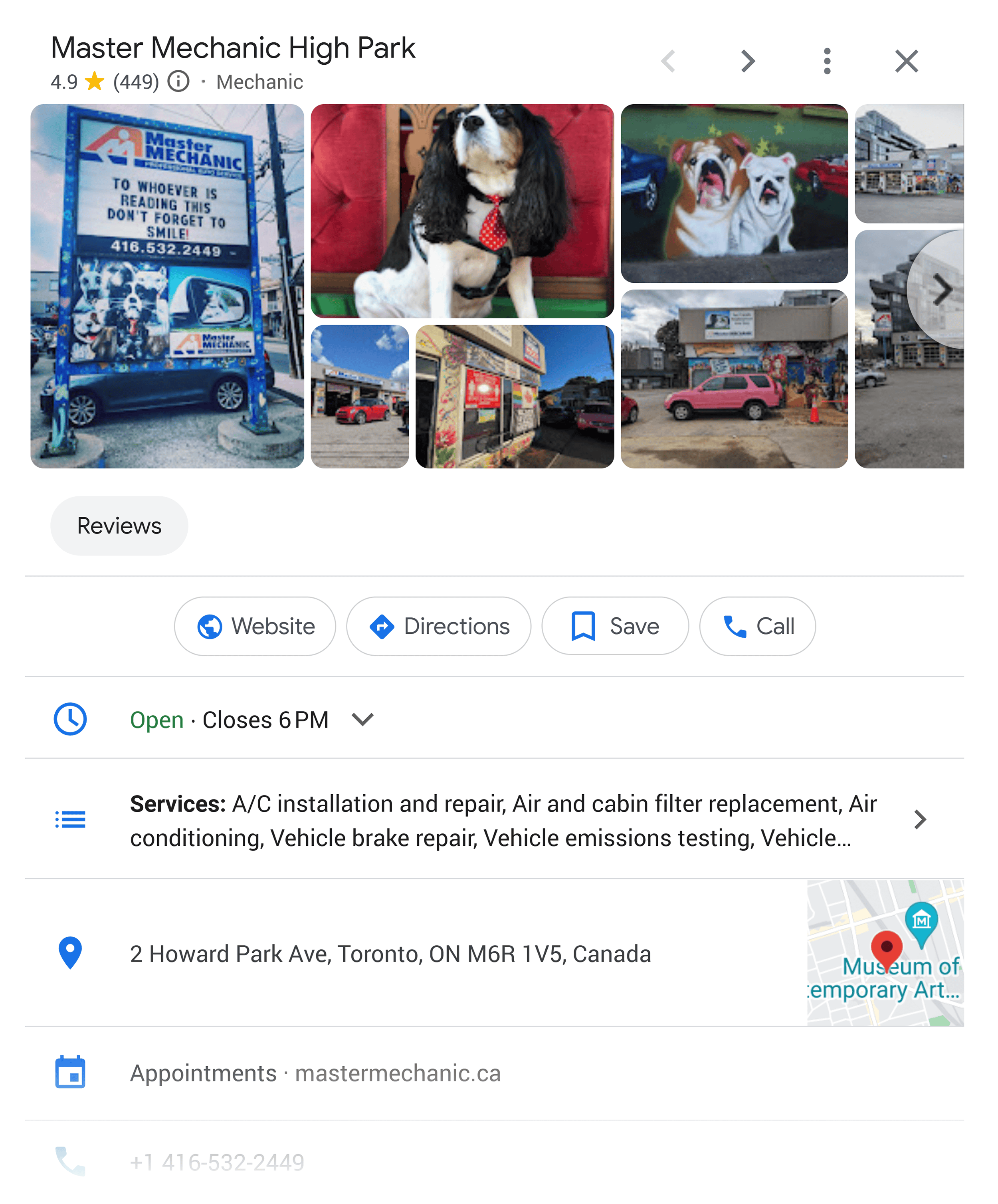Open Appointments at mastermechanic.ca
Screen dimensions: 998x1204
point(315,1073)
